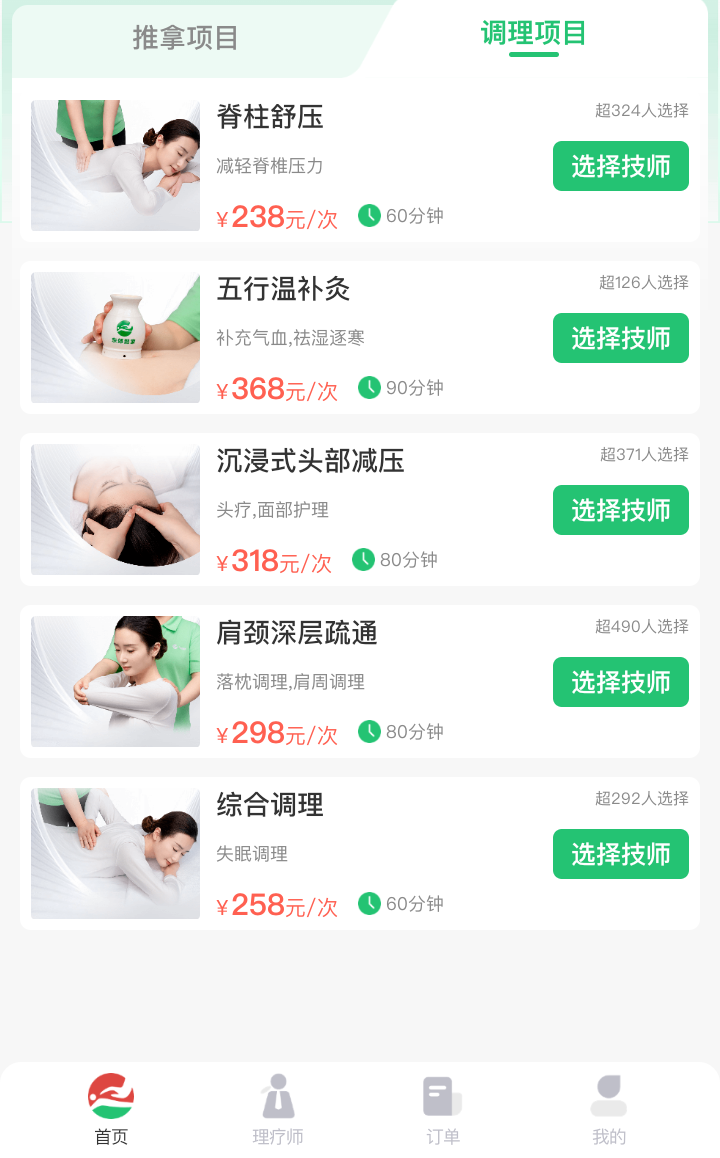The image size is (720, 1158).
Task: Open the 沉浸式头部减压 service image
Action: [115, 509]
